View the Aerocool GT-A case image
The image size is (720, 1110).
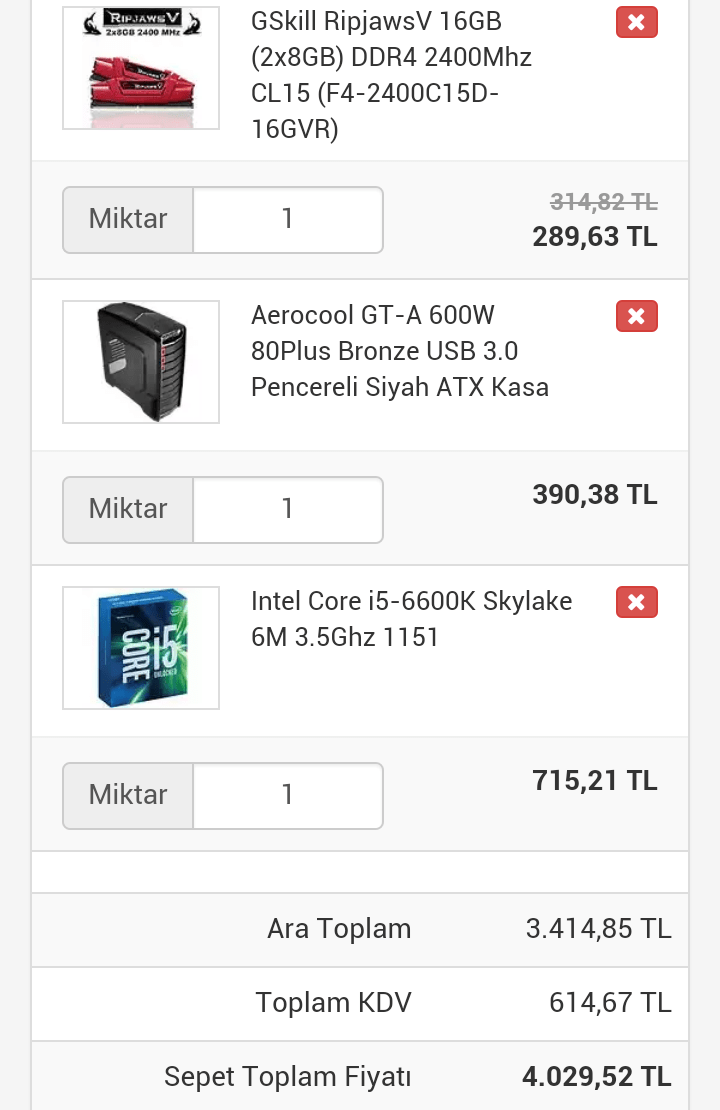pos(140,361)
